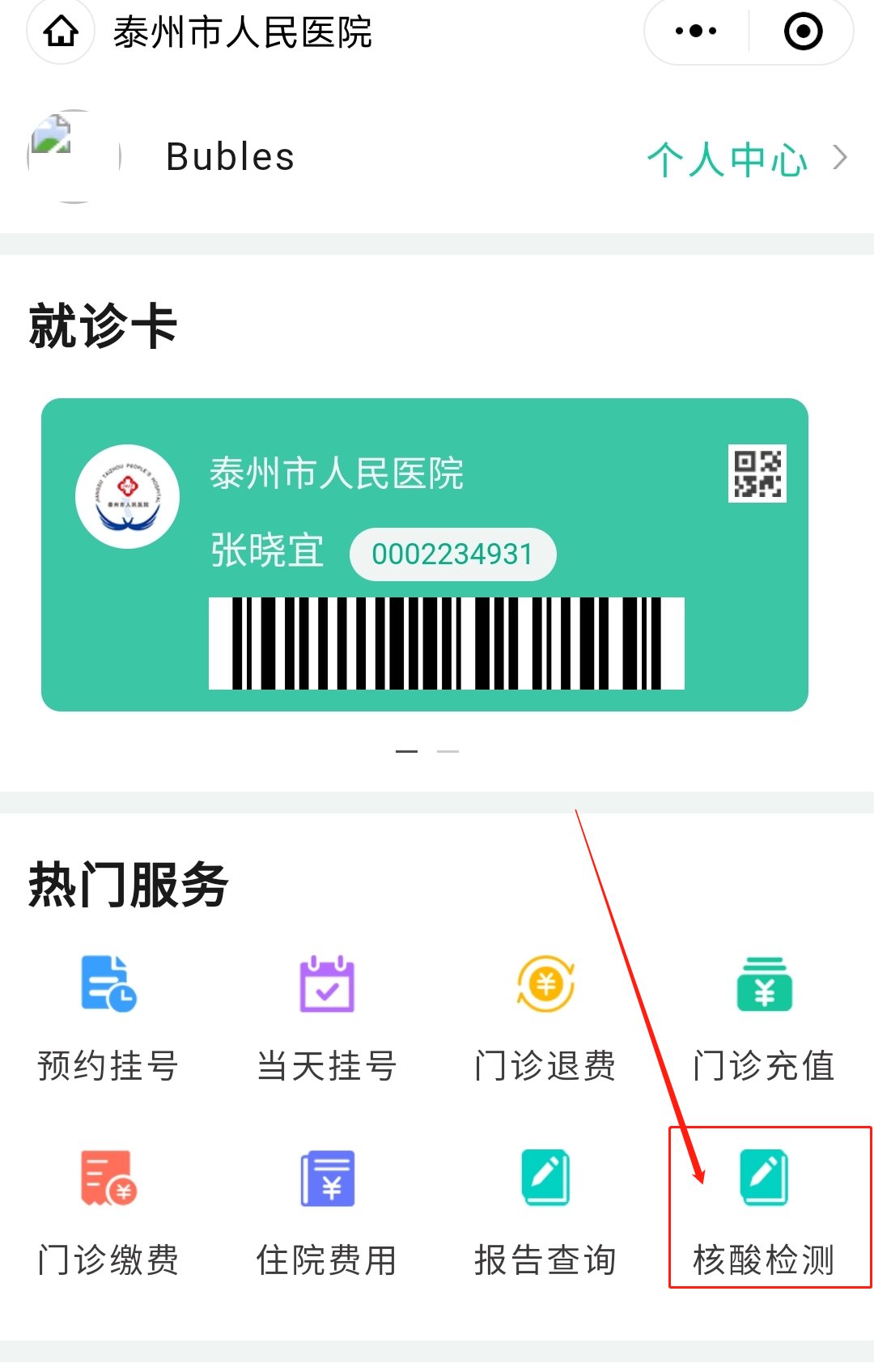Open the 就诊卡 card for 张晓宜

coord(424,554)
